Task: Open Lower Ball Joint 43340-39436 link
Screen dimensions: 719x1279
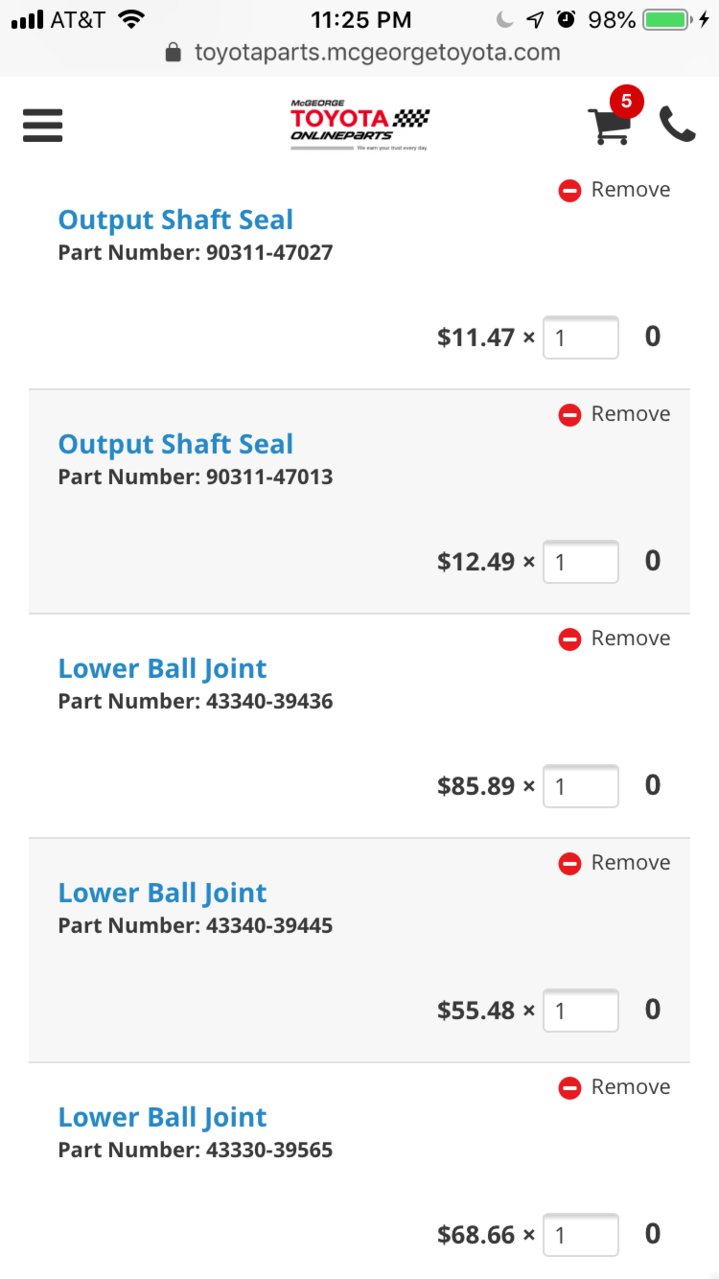Action: click(x=163, y=668)
